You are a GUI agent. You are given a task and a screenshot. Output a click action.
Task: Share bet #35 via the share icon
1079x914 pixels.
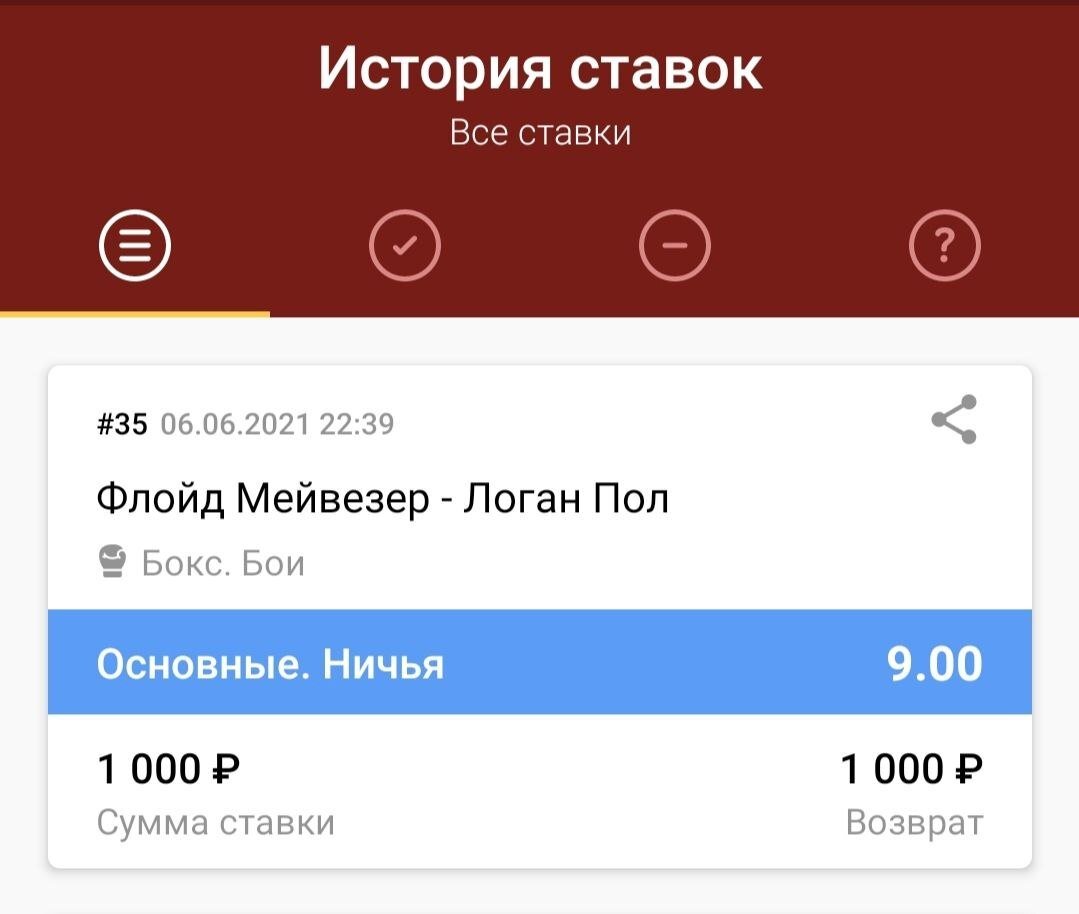954,420
